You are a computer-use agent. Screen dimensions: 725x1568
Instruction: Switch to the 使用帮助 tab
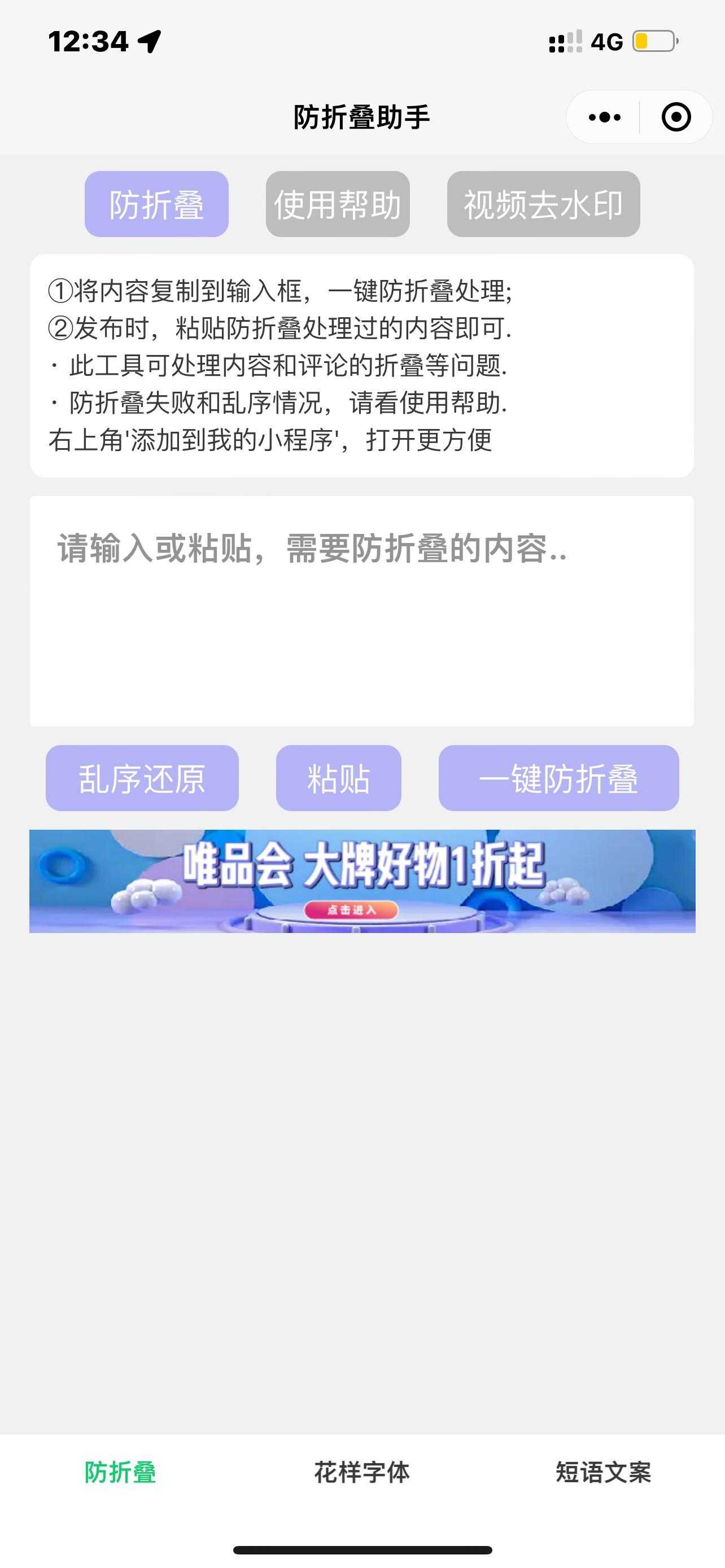(x=338, y=204)
